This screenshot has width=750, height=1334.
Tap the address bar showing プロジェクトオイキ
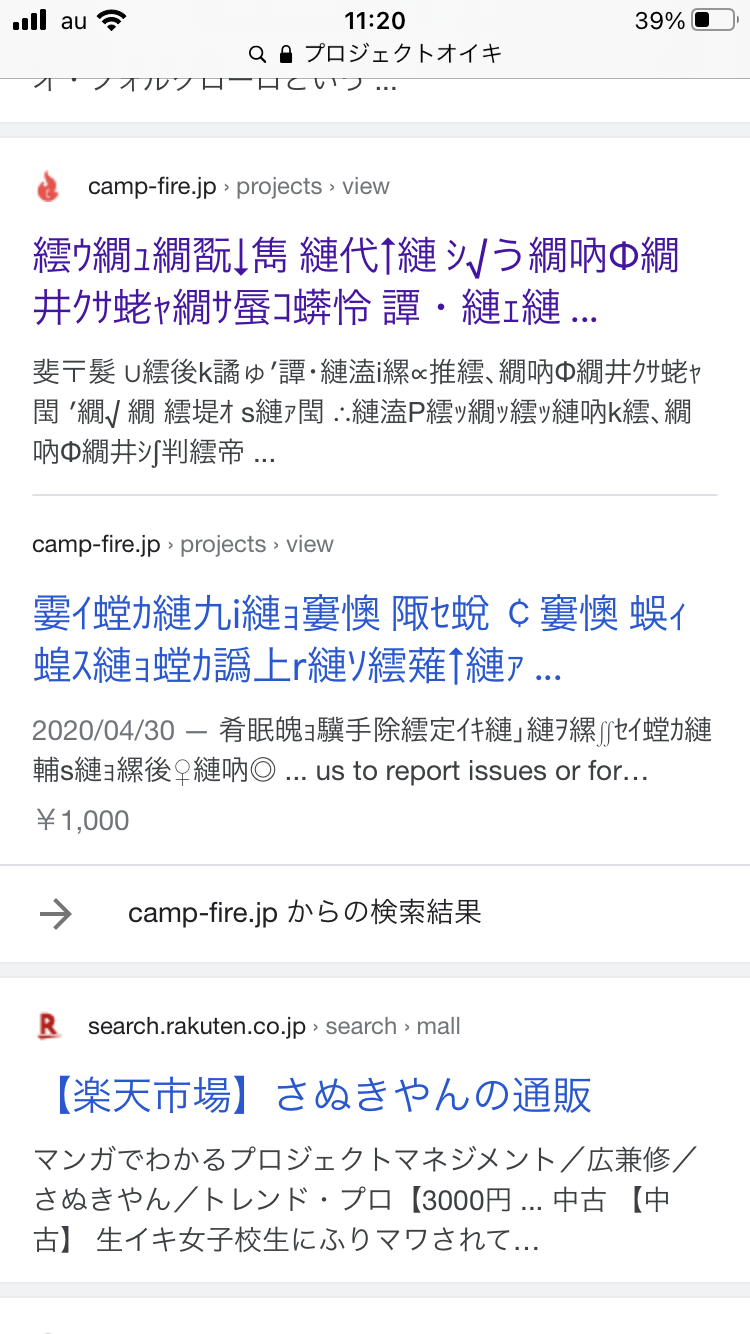(x=375, y=53)
